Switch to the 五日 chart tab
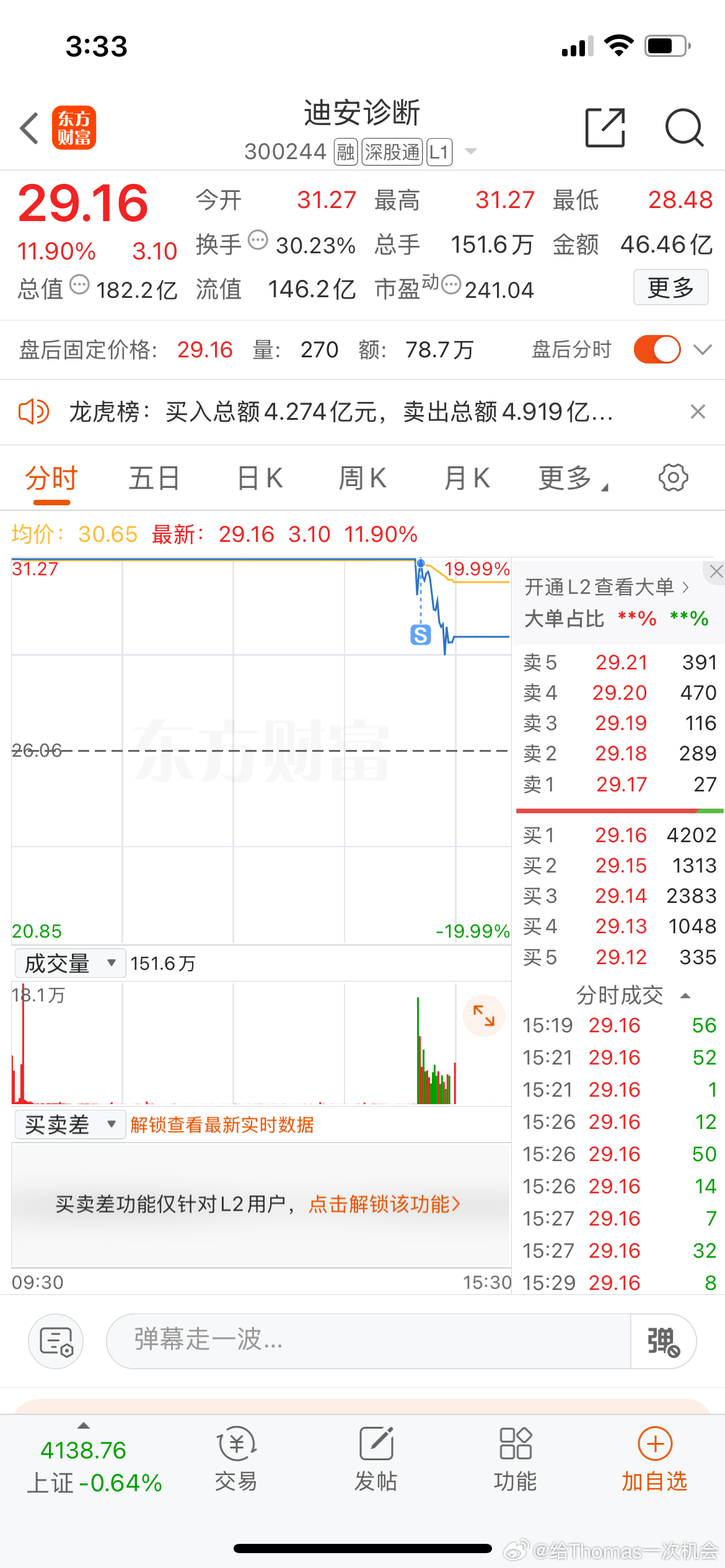 click(154, 477)
